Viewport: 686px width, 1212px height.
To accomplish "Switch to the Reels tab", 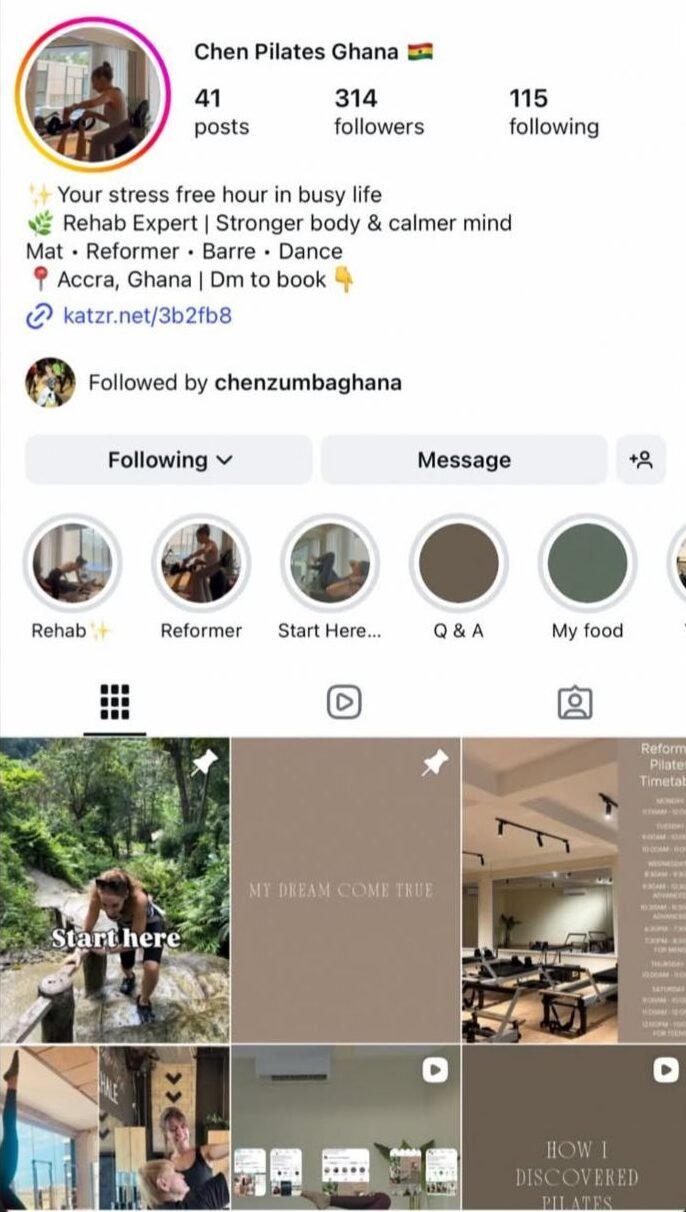I will click(343, 703).
